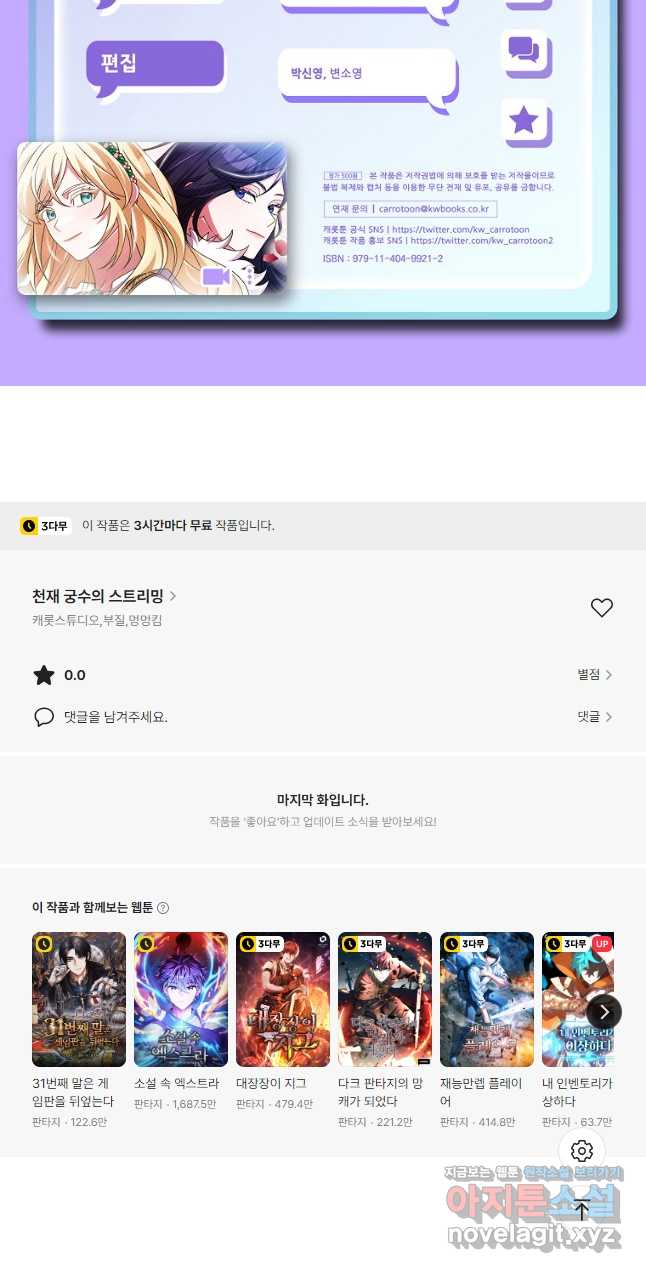Jump back to top with the up arrow
This screenshot has height=1273, width=646.
point(582,1209)
